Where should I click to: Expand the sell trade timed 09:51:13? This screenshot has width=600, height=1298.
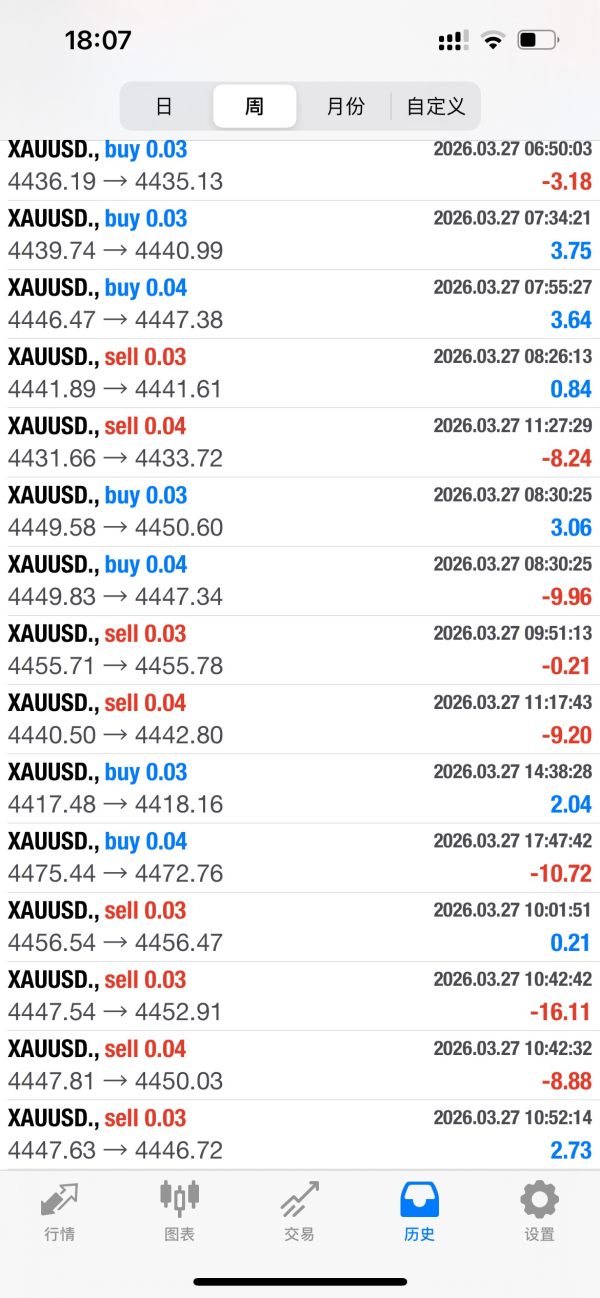click(300, 650)
